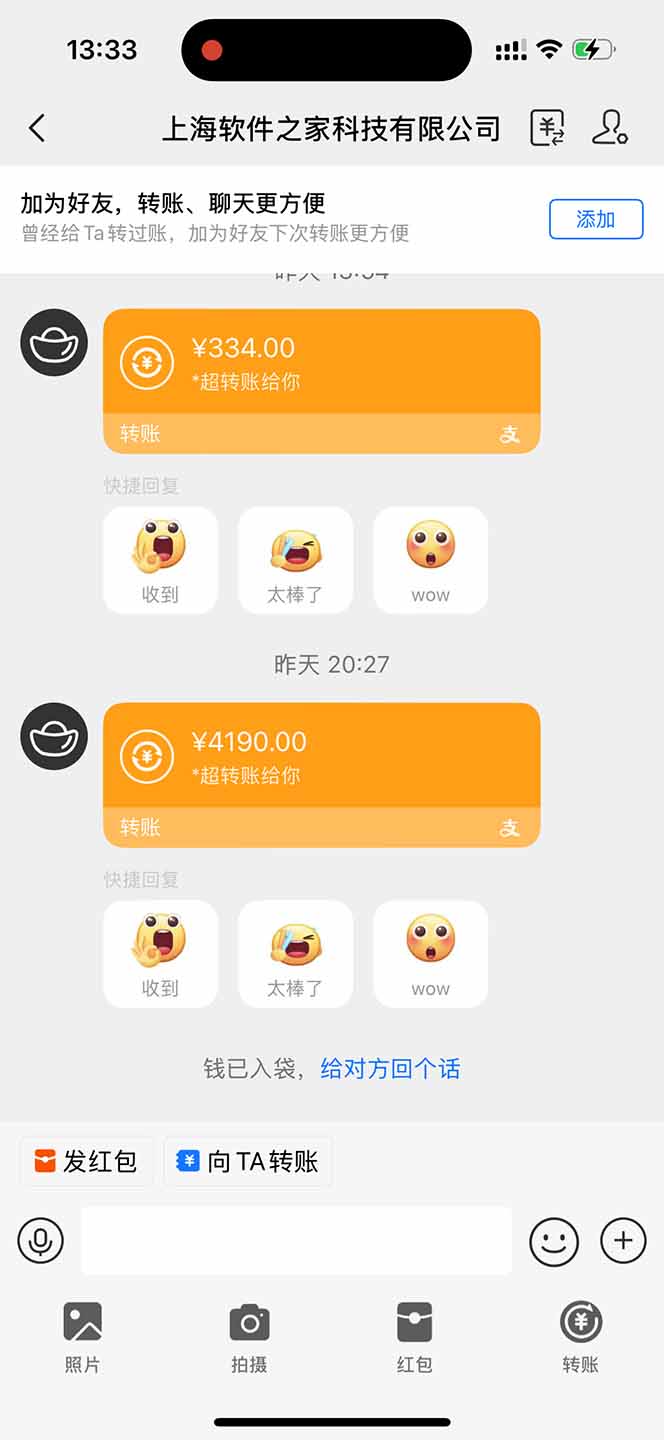Go back from this chat
The image size is (664, 1440).
[37, 128]
